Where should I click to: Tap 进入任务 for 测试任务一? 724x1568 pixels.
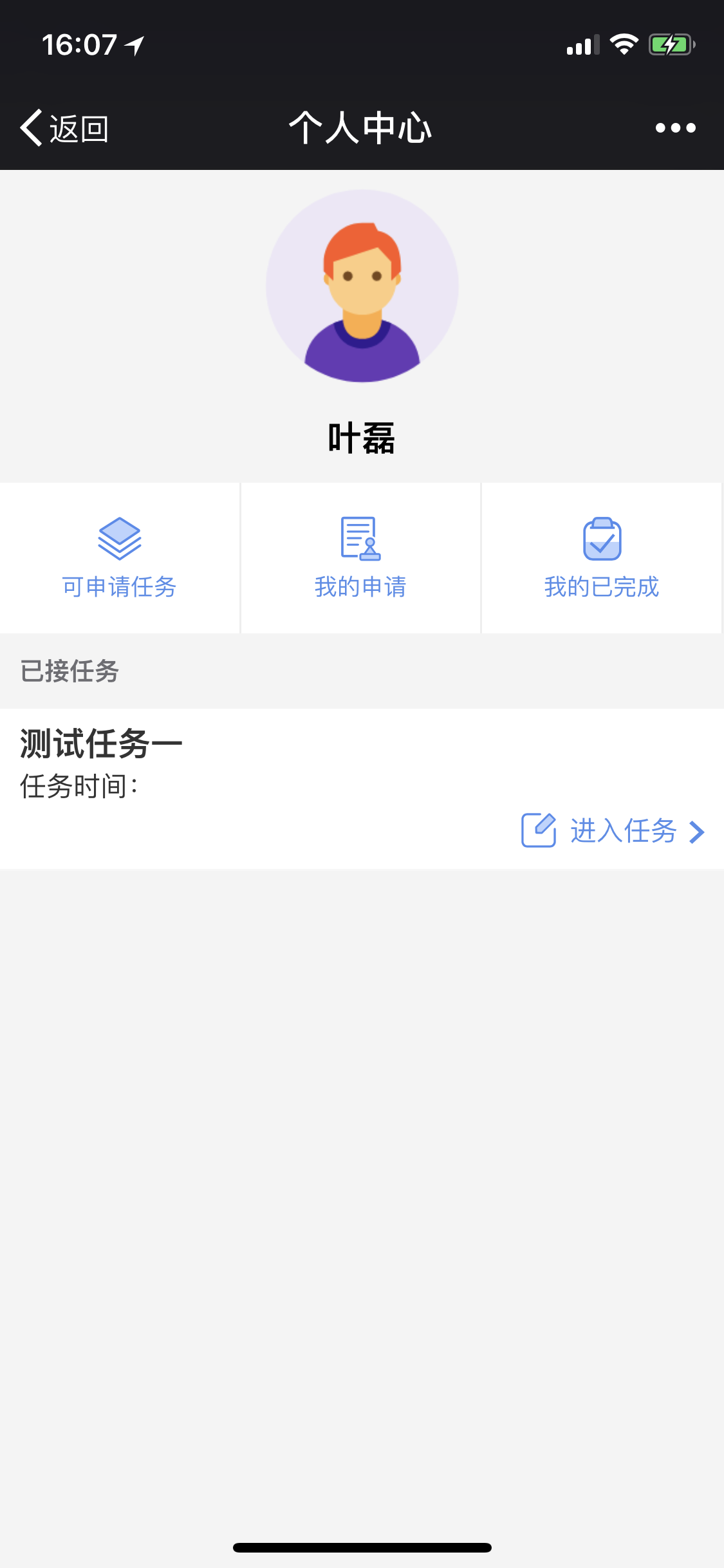[613, 830]
